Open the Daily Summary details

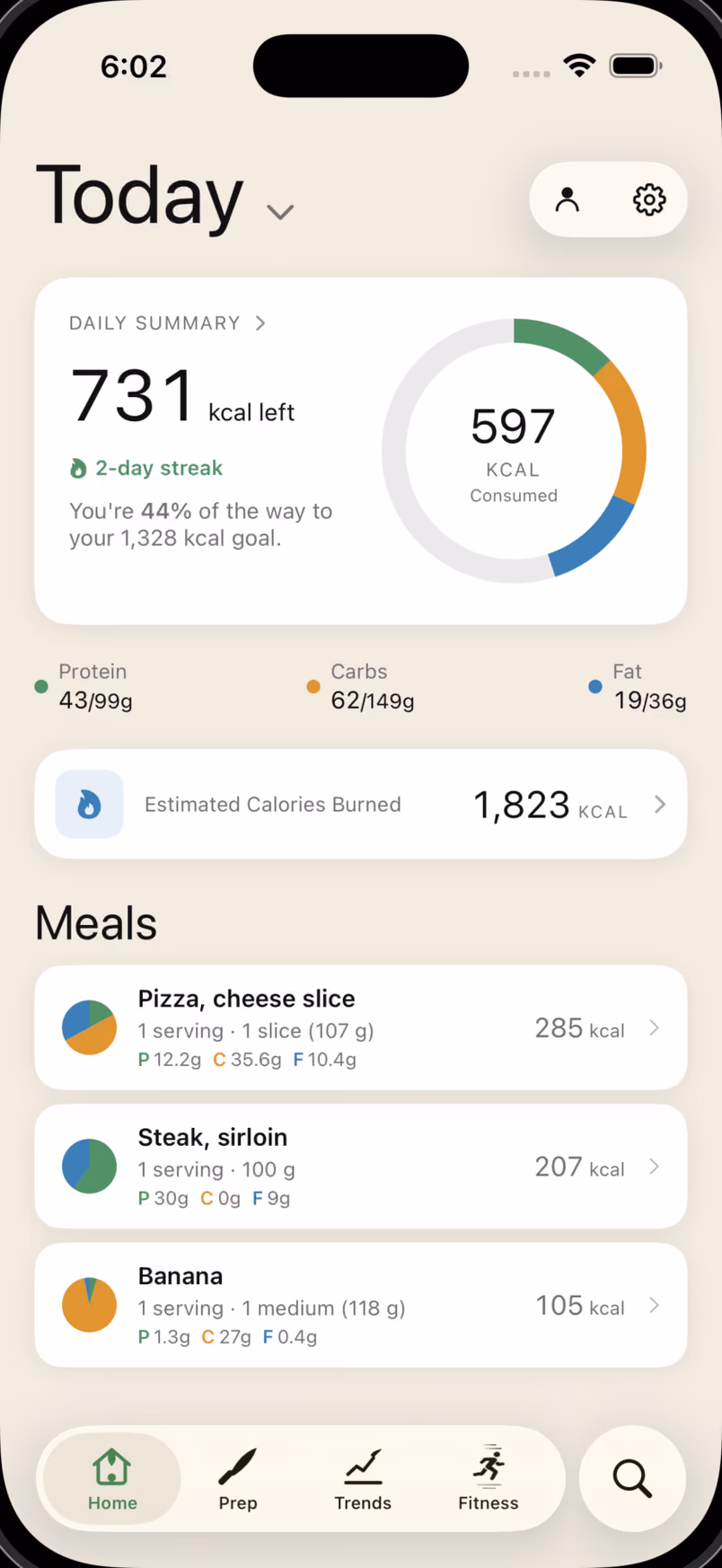click(168, 323)
